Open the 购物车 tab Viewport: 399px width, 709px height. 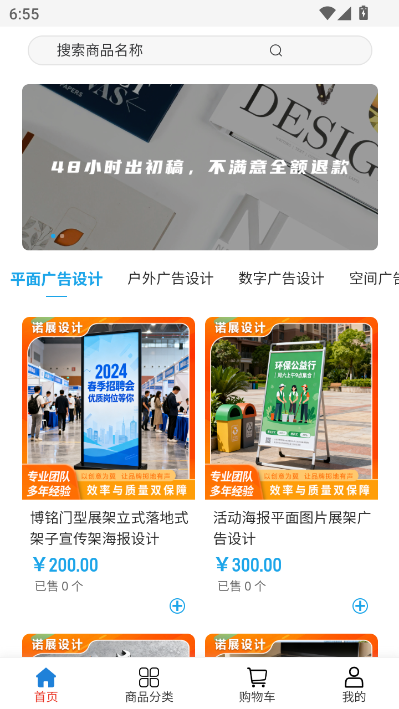click(x=257, y=685)
